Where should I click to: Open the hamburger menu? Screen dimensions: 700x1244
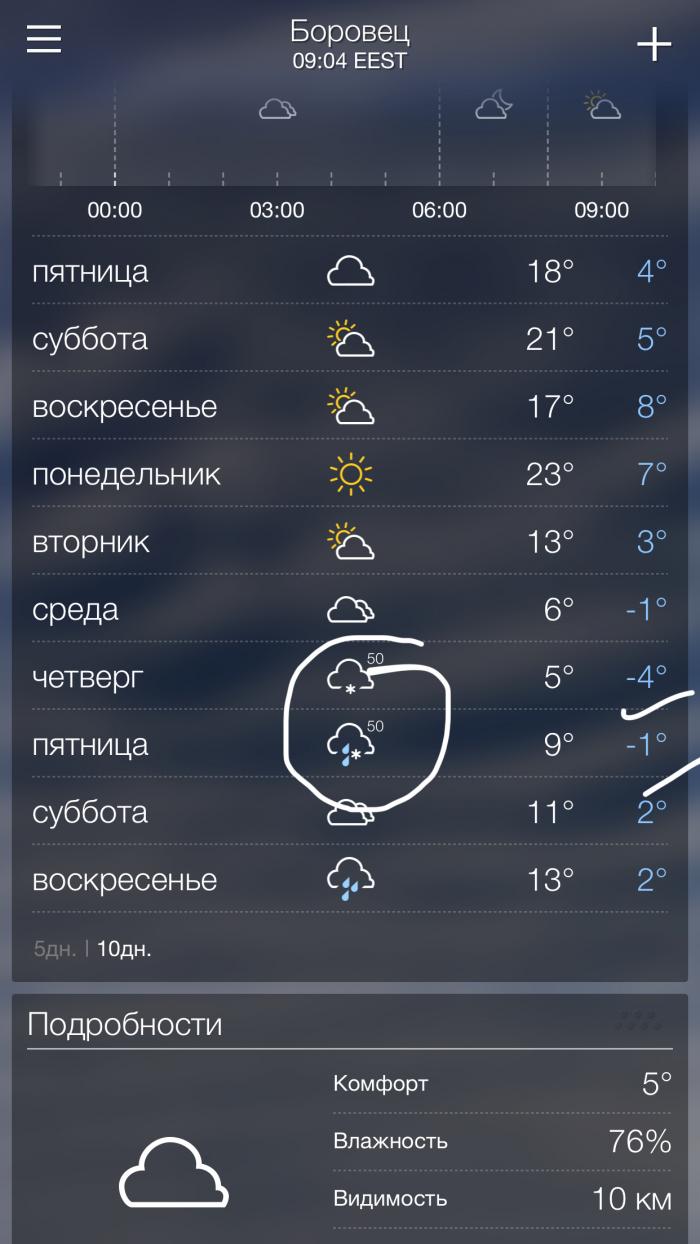[44, 39]
